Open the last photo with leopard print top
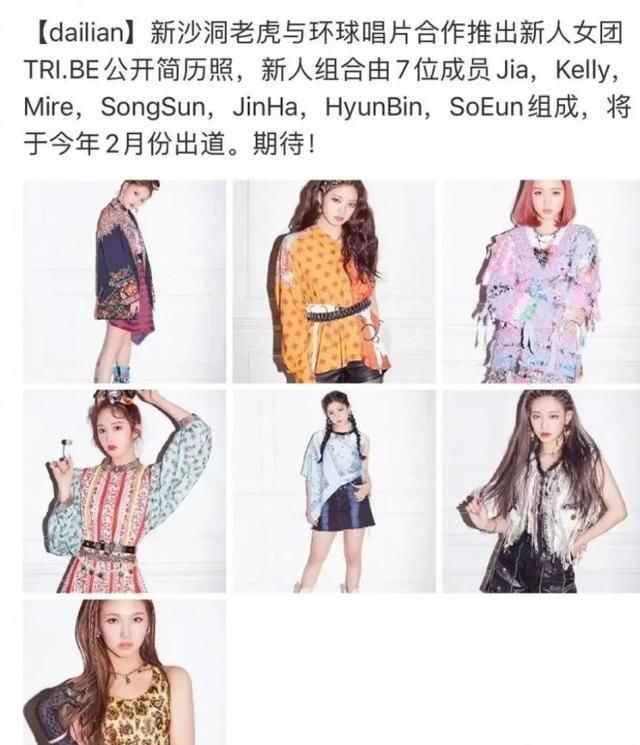This screenshot has width=640, height=745. [x=124, y=672]
